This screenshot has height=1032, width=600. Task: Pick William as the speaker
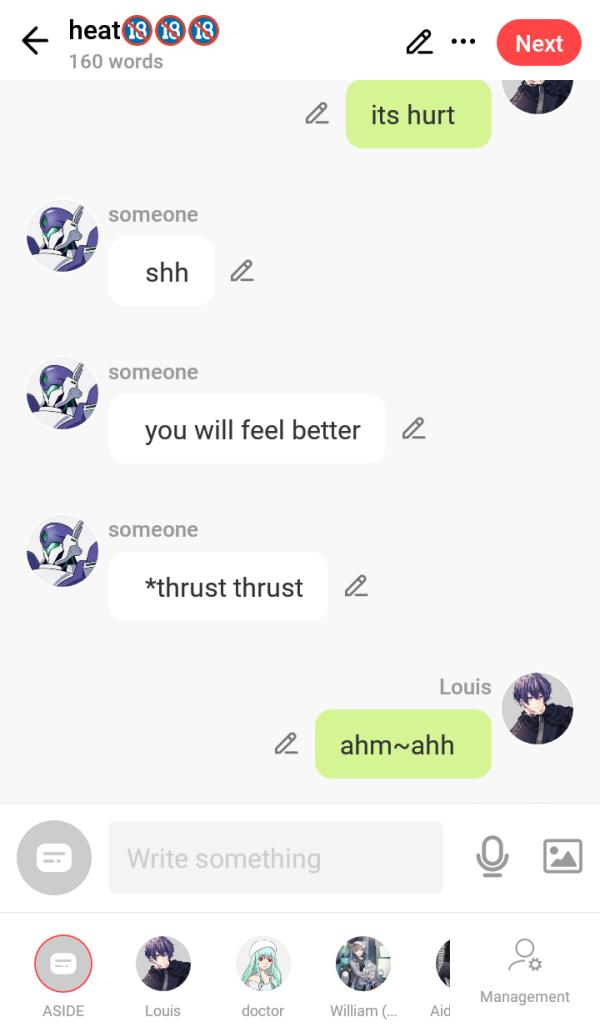pos(362,965)
